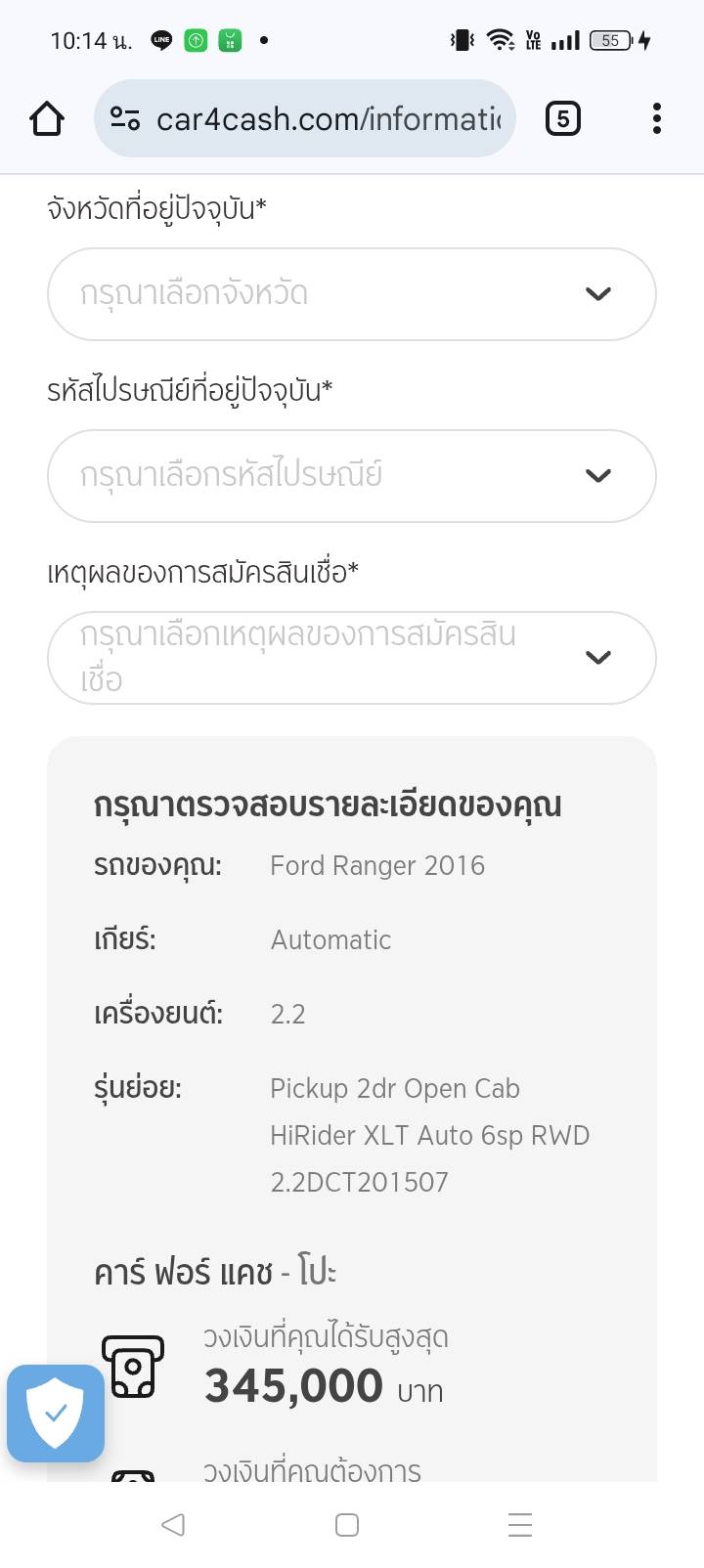Expand the current province dropdown
The width and height of the screenshot is (704, 1568).
[352, 294]
